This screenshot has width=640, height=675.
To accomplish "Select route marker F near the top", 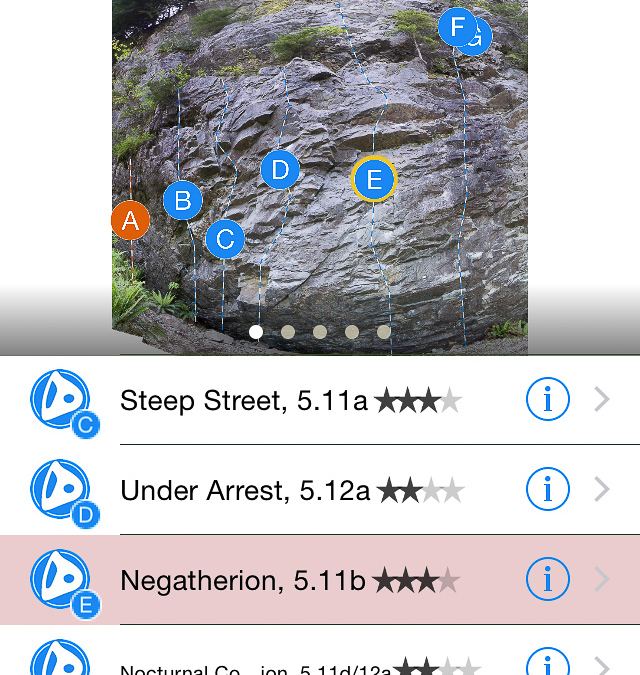I will tap(456, 27).
